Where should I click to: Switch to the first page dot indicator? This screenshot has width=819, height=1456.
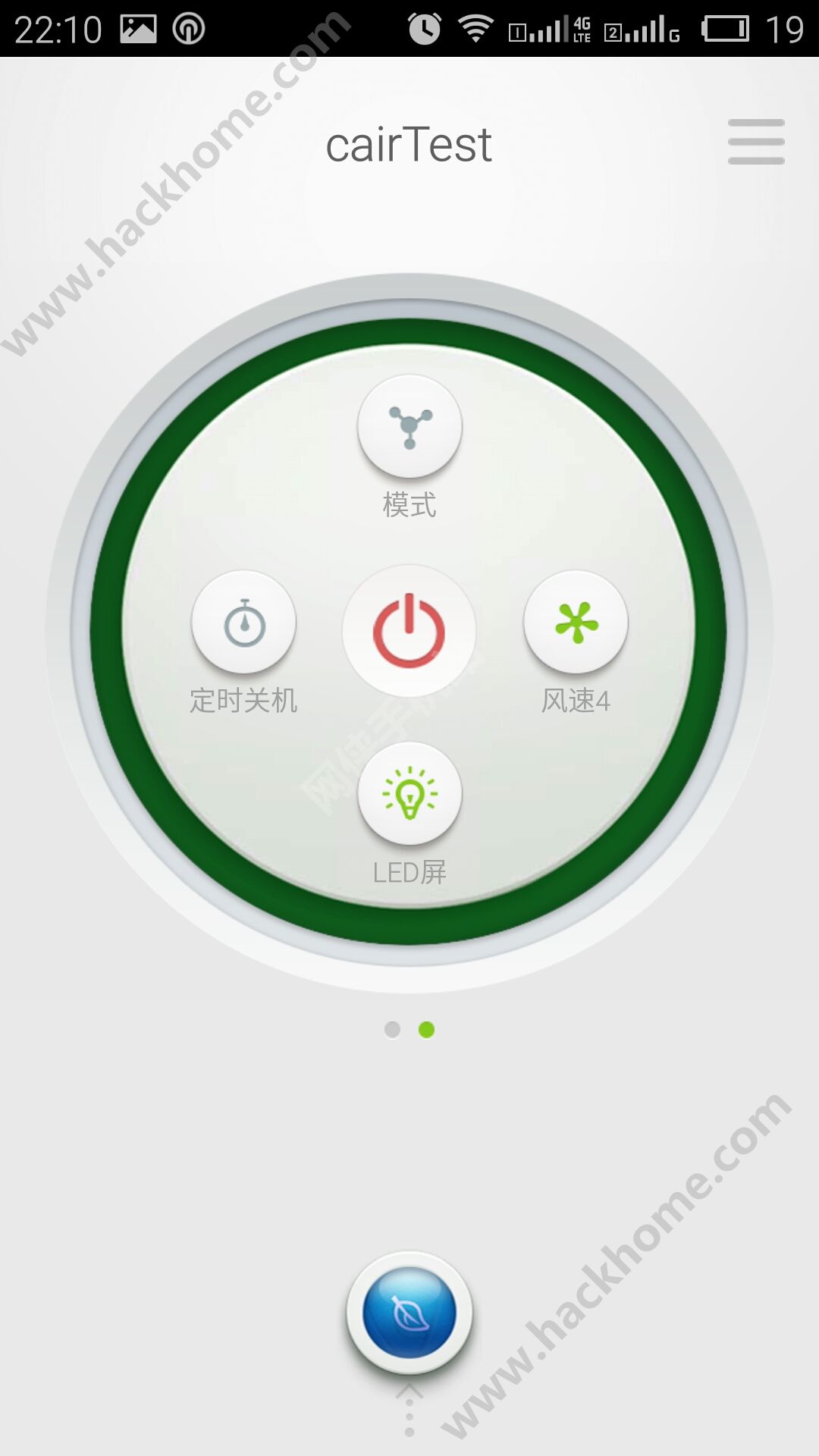tap(394, 1030)
